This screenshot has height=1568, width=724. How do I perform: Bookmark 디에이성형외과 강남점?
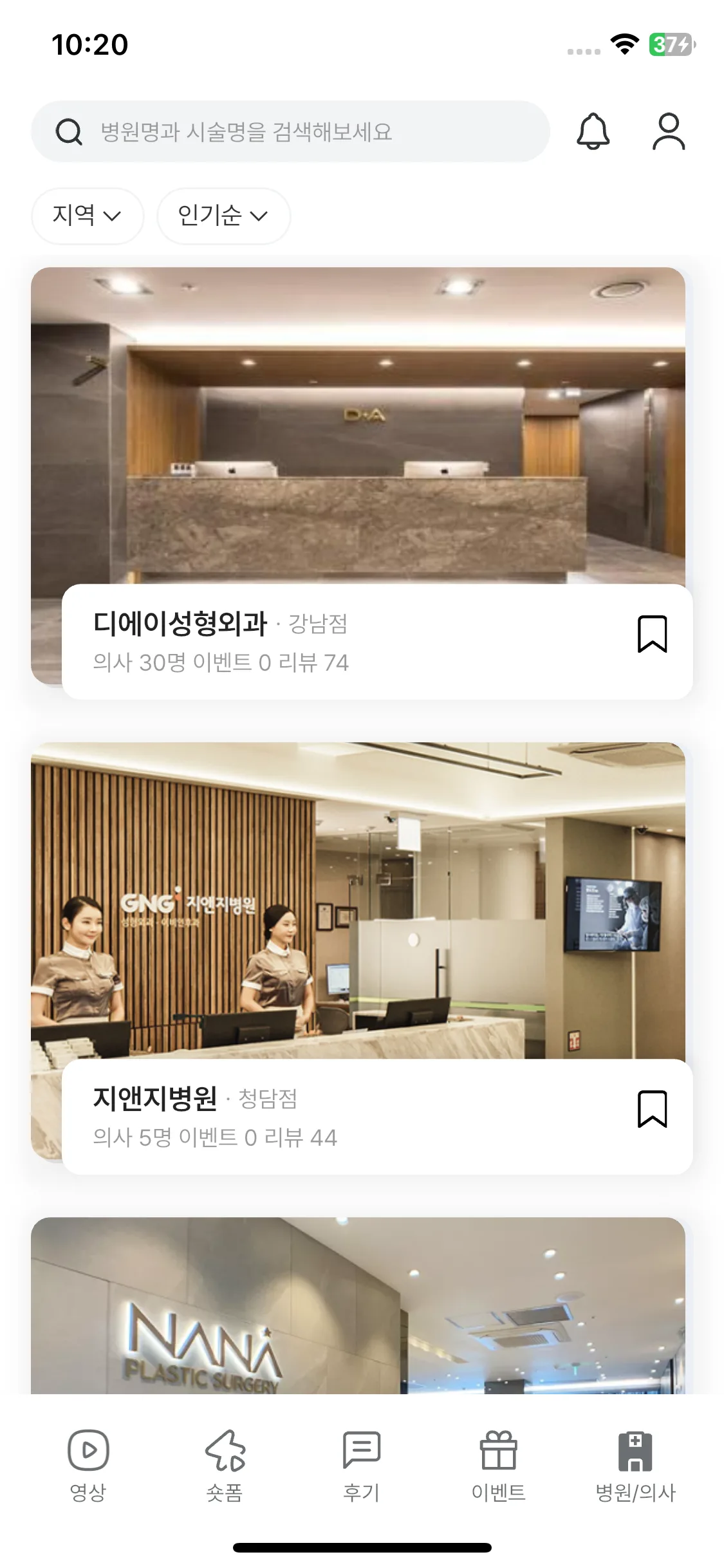(x=651, y=634)
